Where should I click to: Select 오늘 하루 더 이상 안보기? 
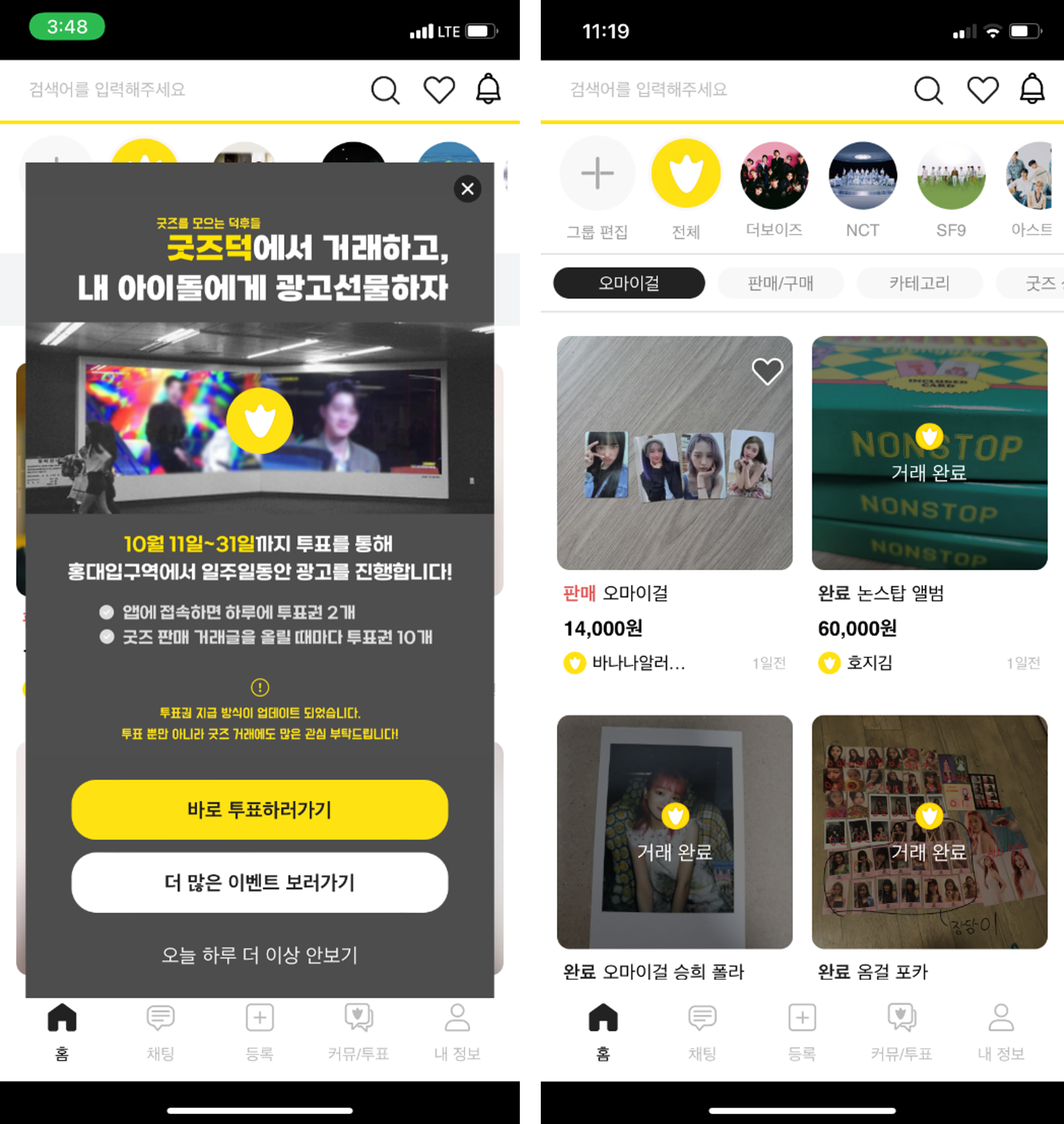click(259, 955)
